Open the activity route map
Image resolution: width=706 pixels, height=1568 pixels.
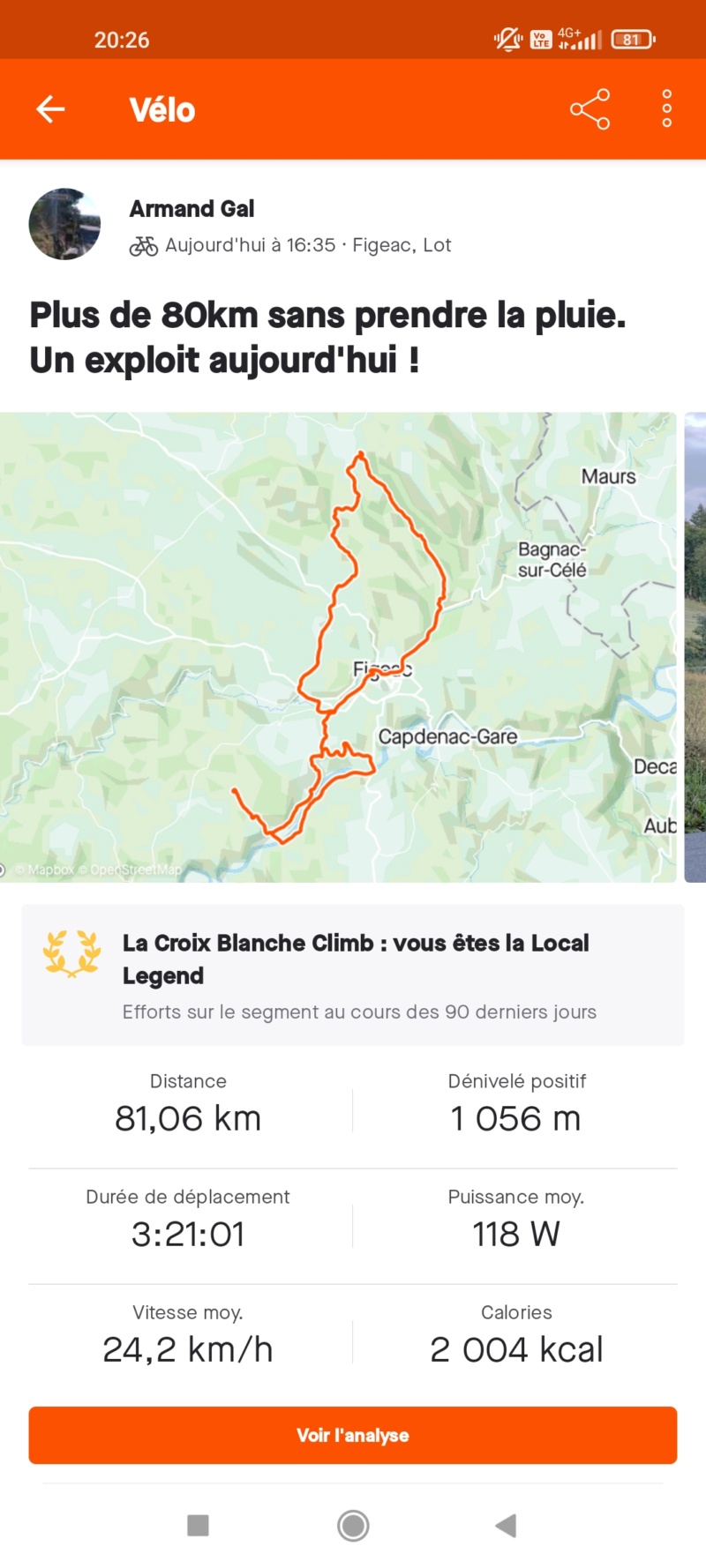coord(338,646)
